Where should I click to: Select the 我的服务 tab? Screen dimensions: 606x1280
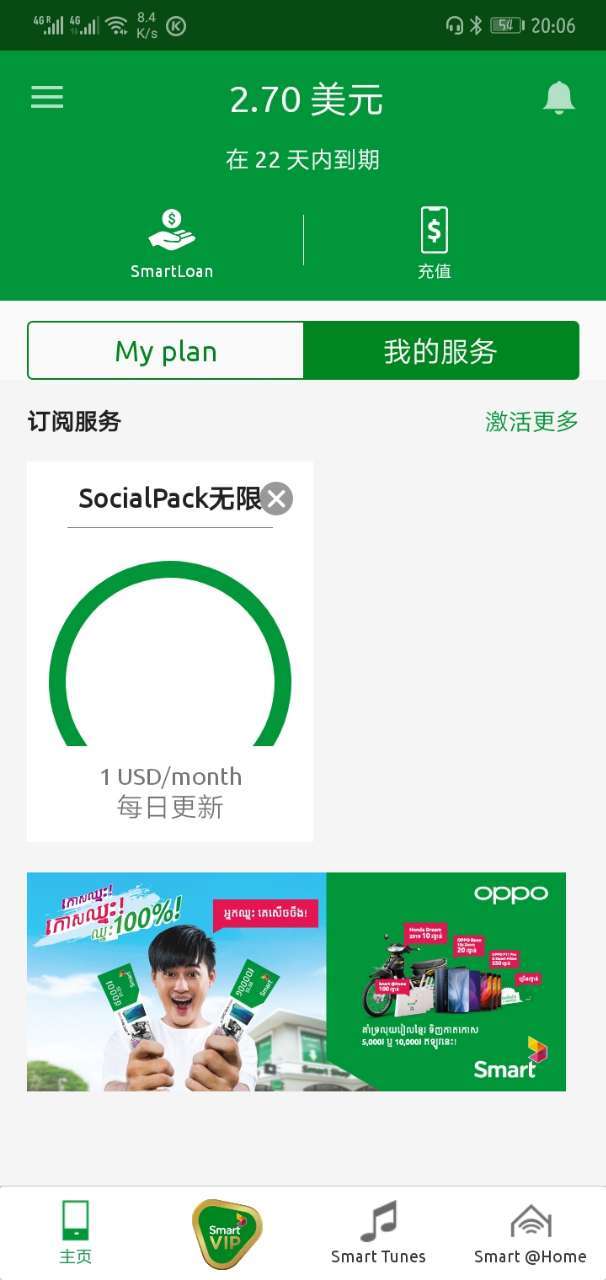point(440,351)
